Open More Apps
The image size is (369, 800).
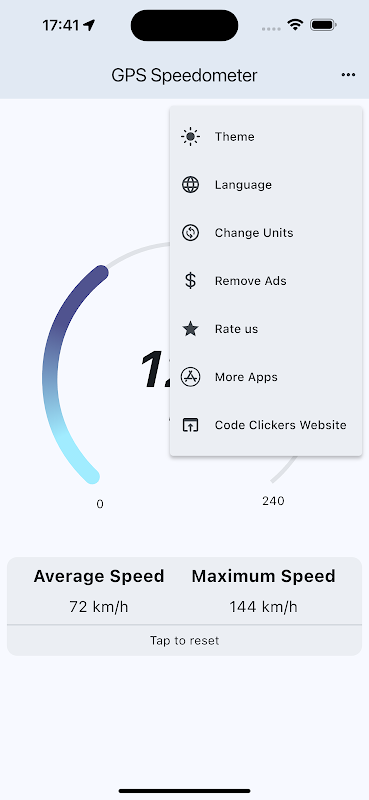(266, 377)
